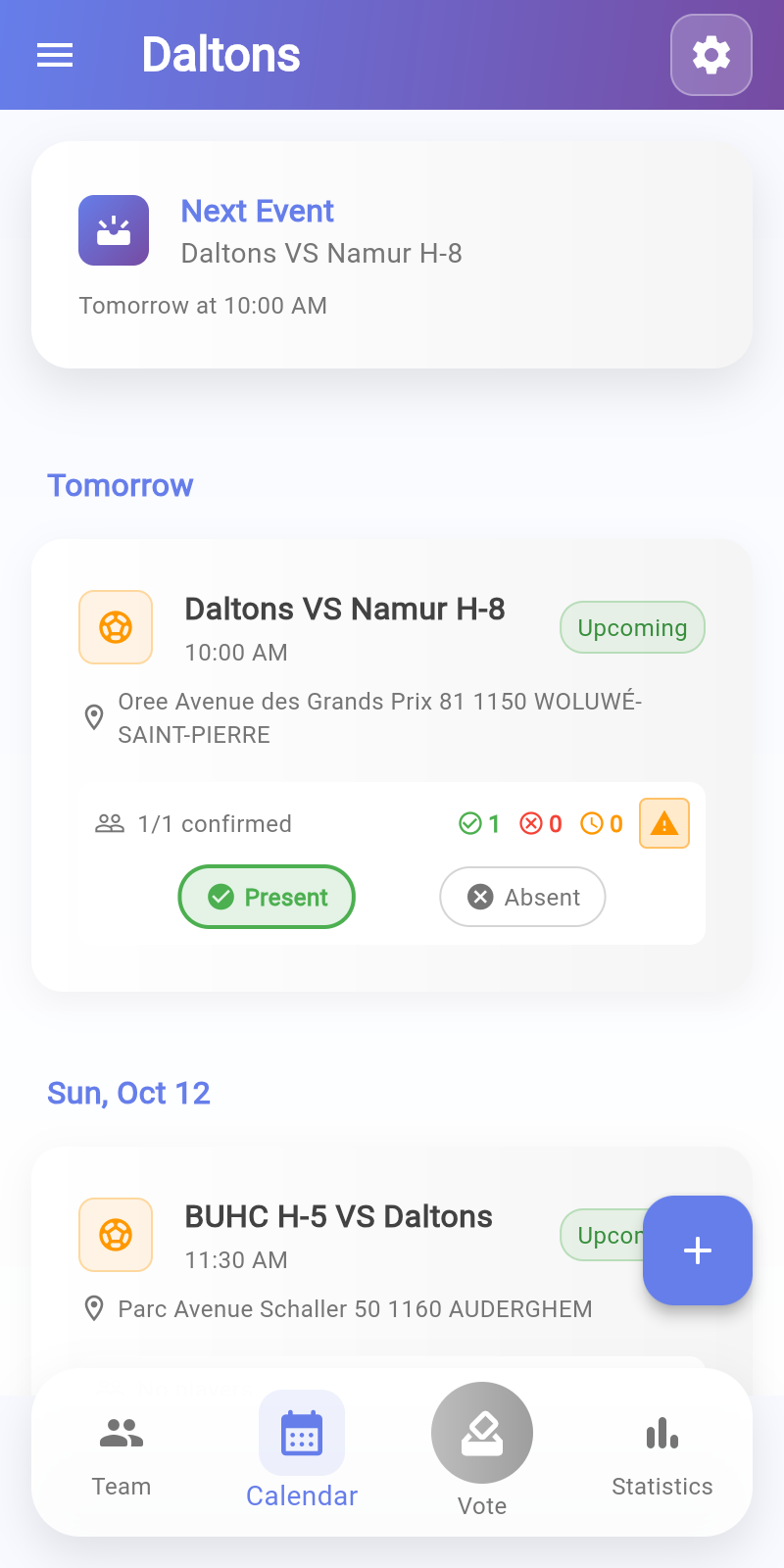Mark yourself Present for Daltons VS Namur
This screenshot has width=784, height=1568.
tap(266, 896)
